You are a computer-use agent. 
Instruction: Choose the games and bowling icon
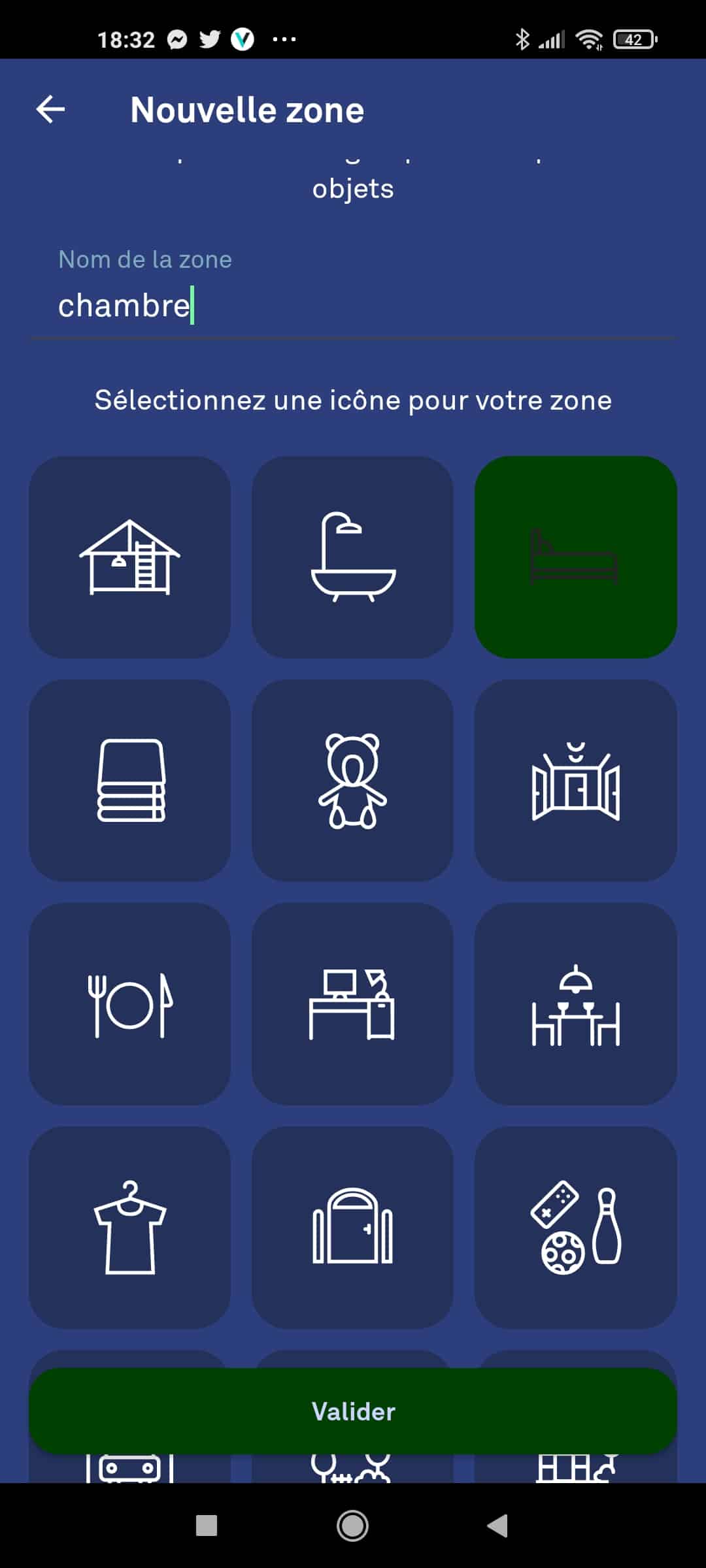[576, 1228]
